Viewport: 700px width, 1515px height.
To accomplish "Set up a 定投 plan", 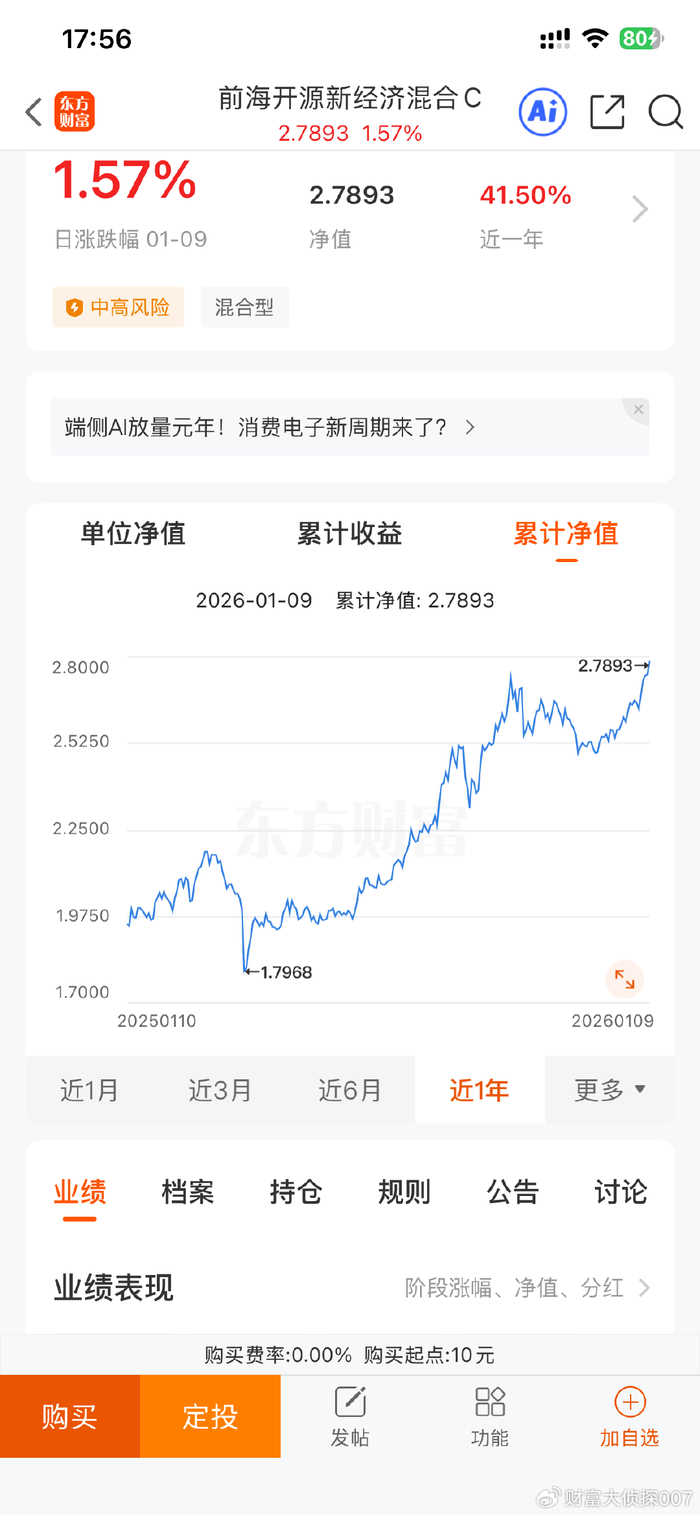I will [x=210, y=1416].
